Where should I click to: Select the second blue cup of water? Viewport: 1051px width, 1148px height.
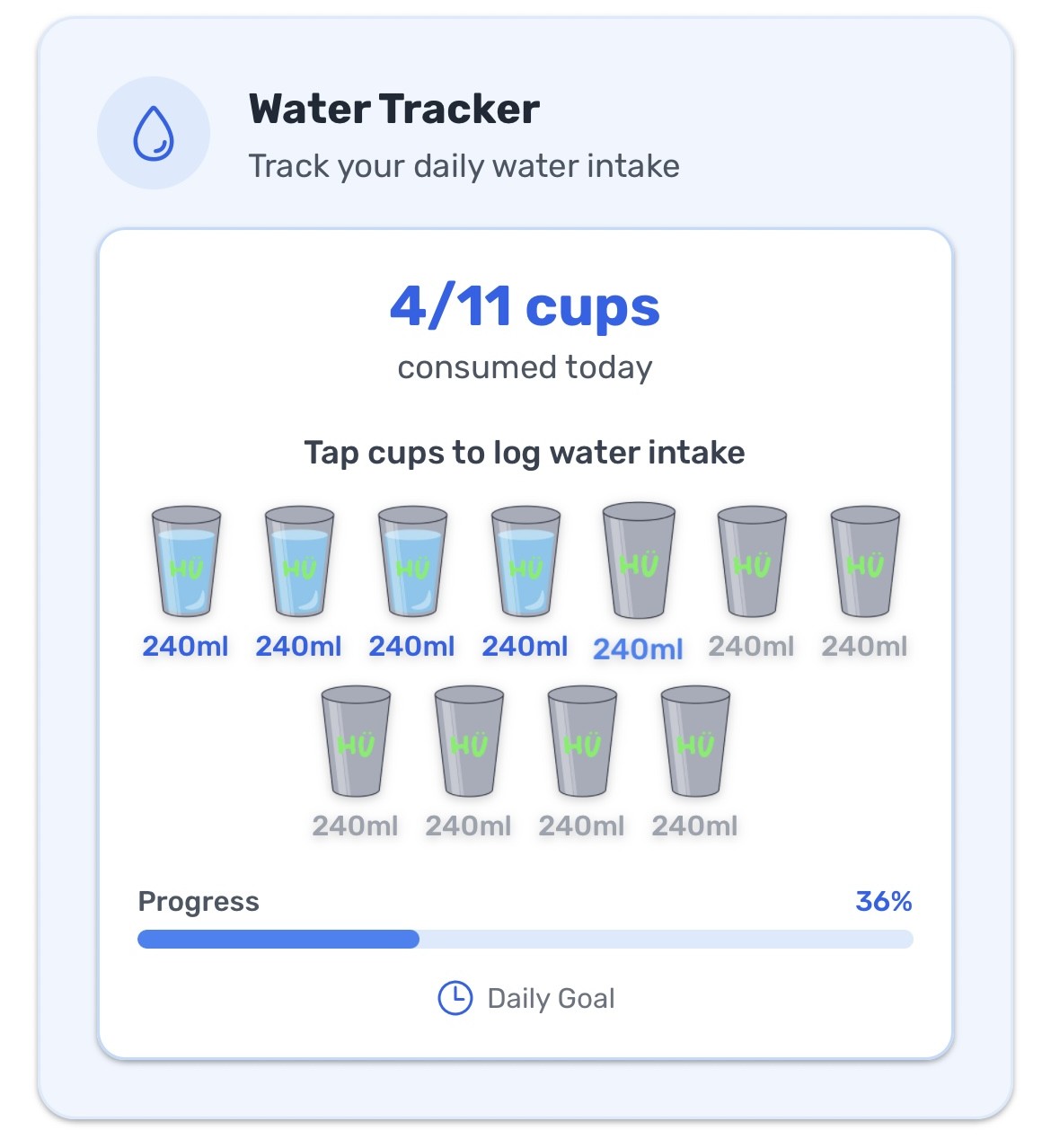click(x=297, y=563)
